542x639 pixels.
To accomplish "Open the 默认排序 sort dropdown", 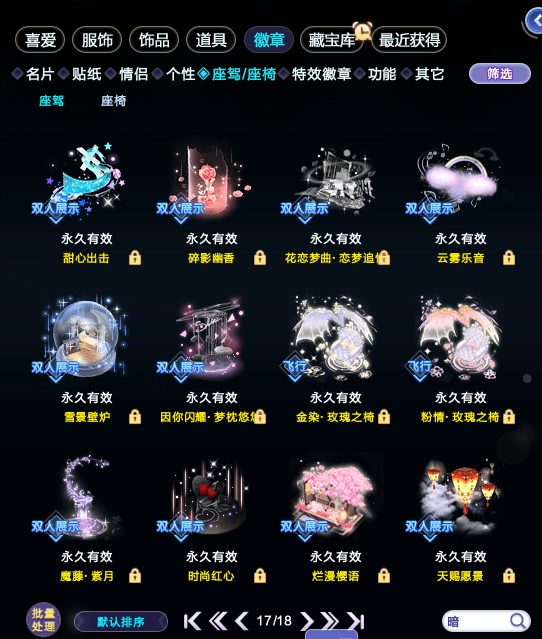I will [121, 622].
